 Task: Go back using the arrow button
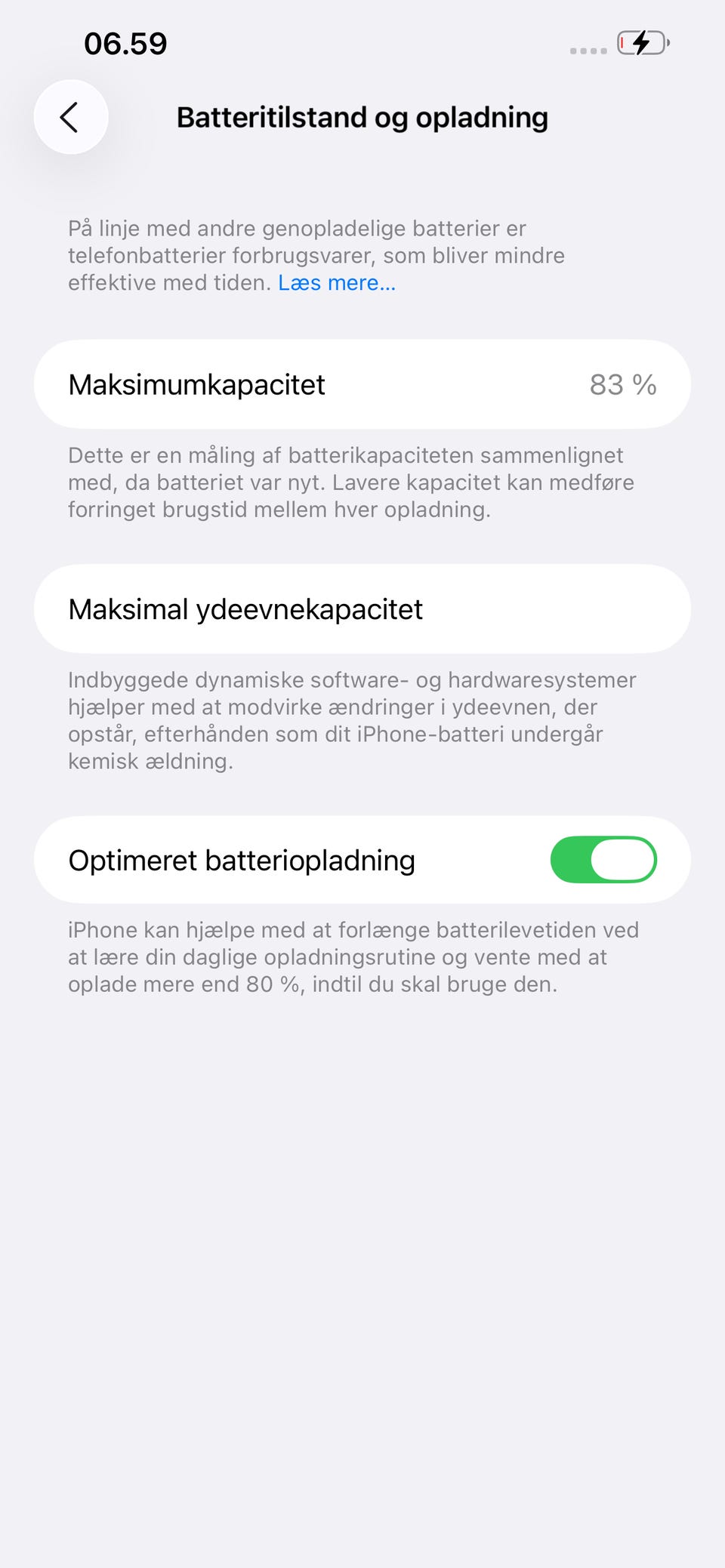pos(71,117)
